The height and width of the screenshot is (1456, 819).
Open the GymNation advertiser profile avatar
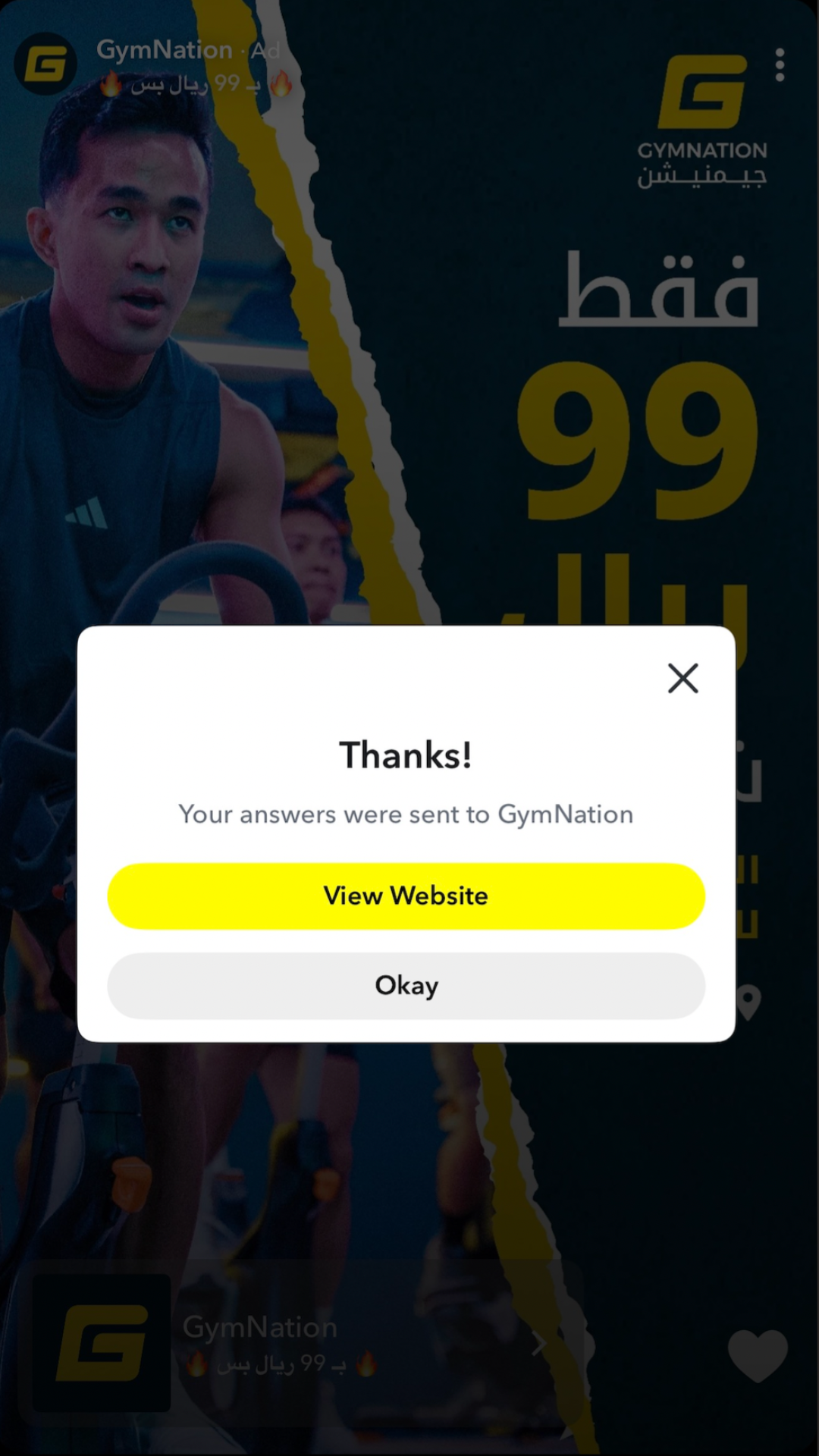pos(45,64)
